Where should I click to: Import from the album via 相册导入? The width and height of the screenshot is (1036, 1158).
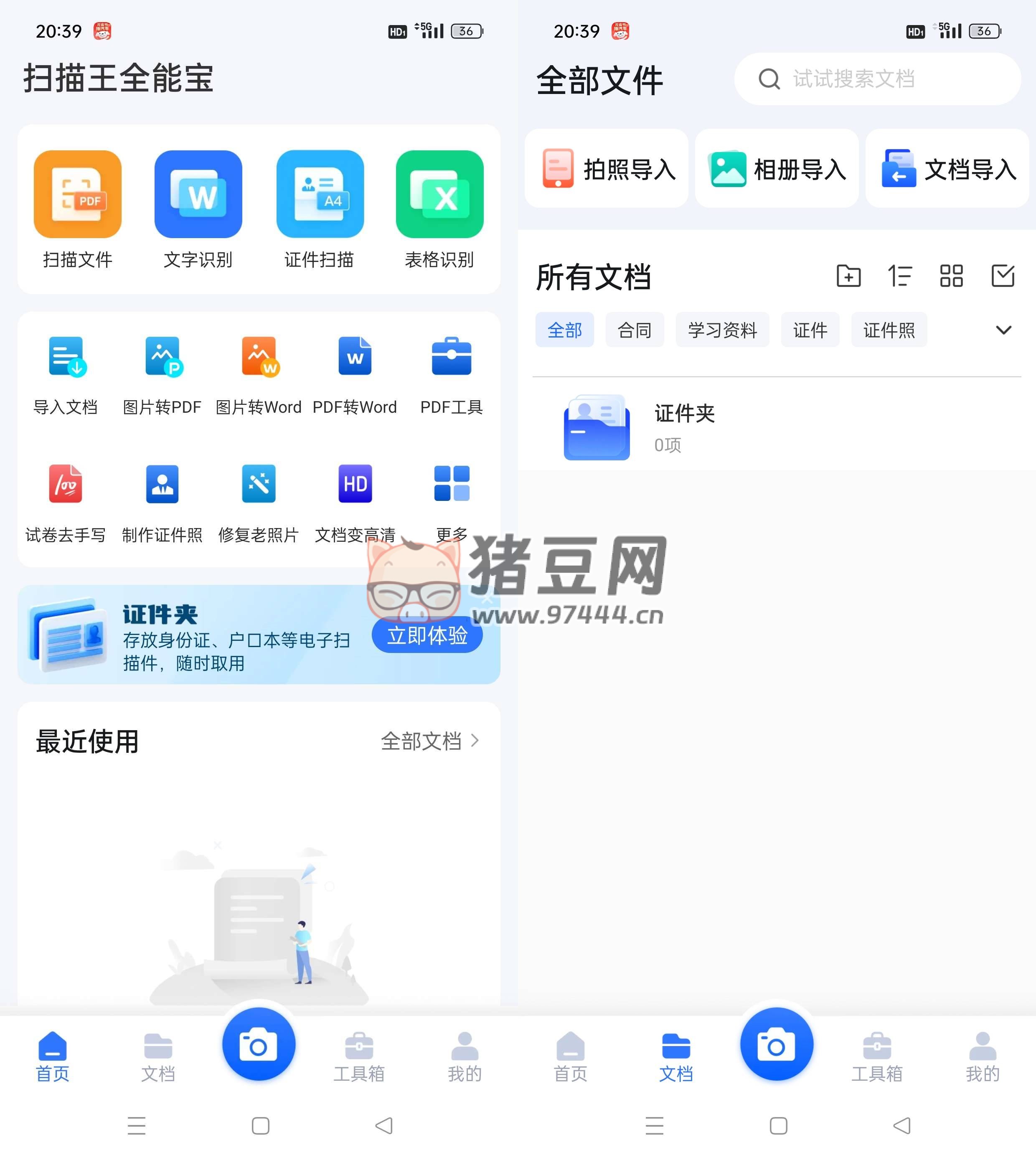point(777,168)
